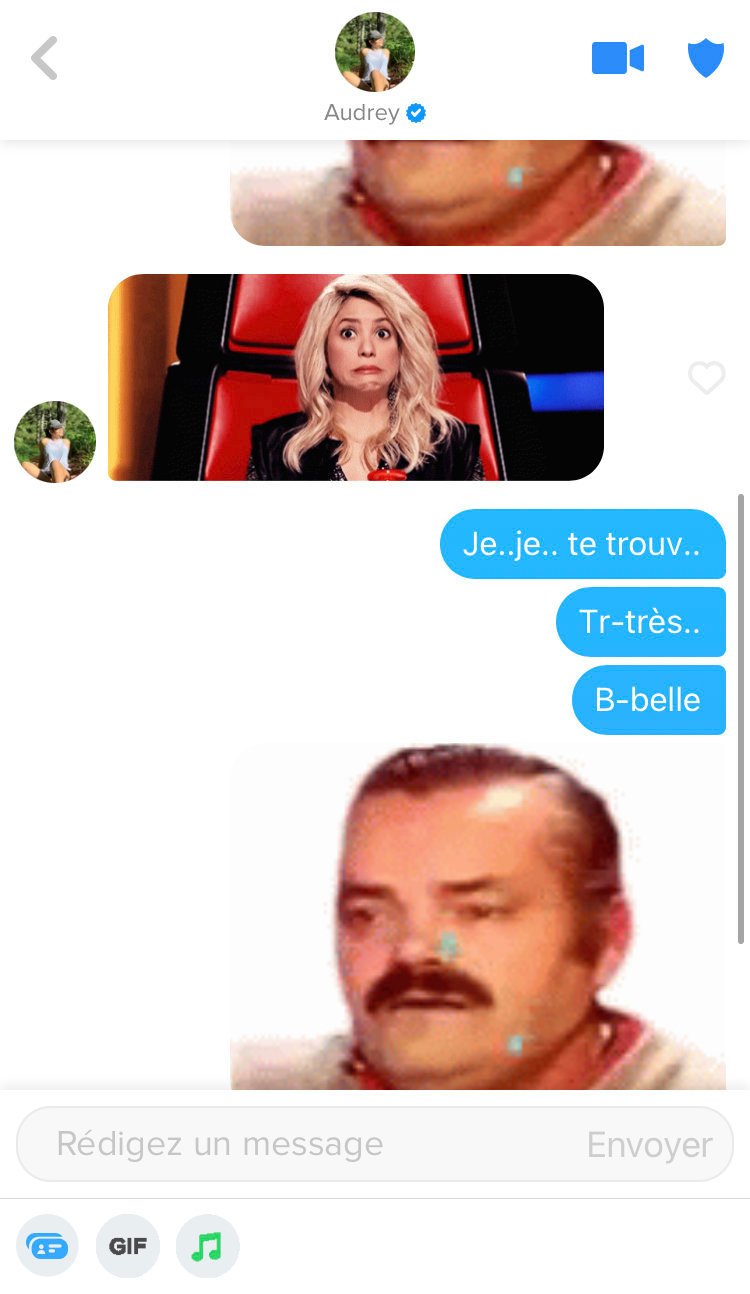This screenshot has height=1294, width=750.
Task: Open the GIF picker
Action: (x=127, y=1246)
